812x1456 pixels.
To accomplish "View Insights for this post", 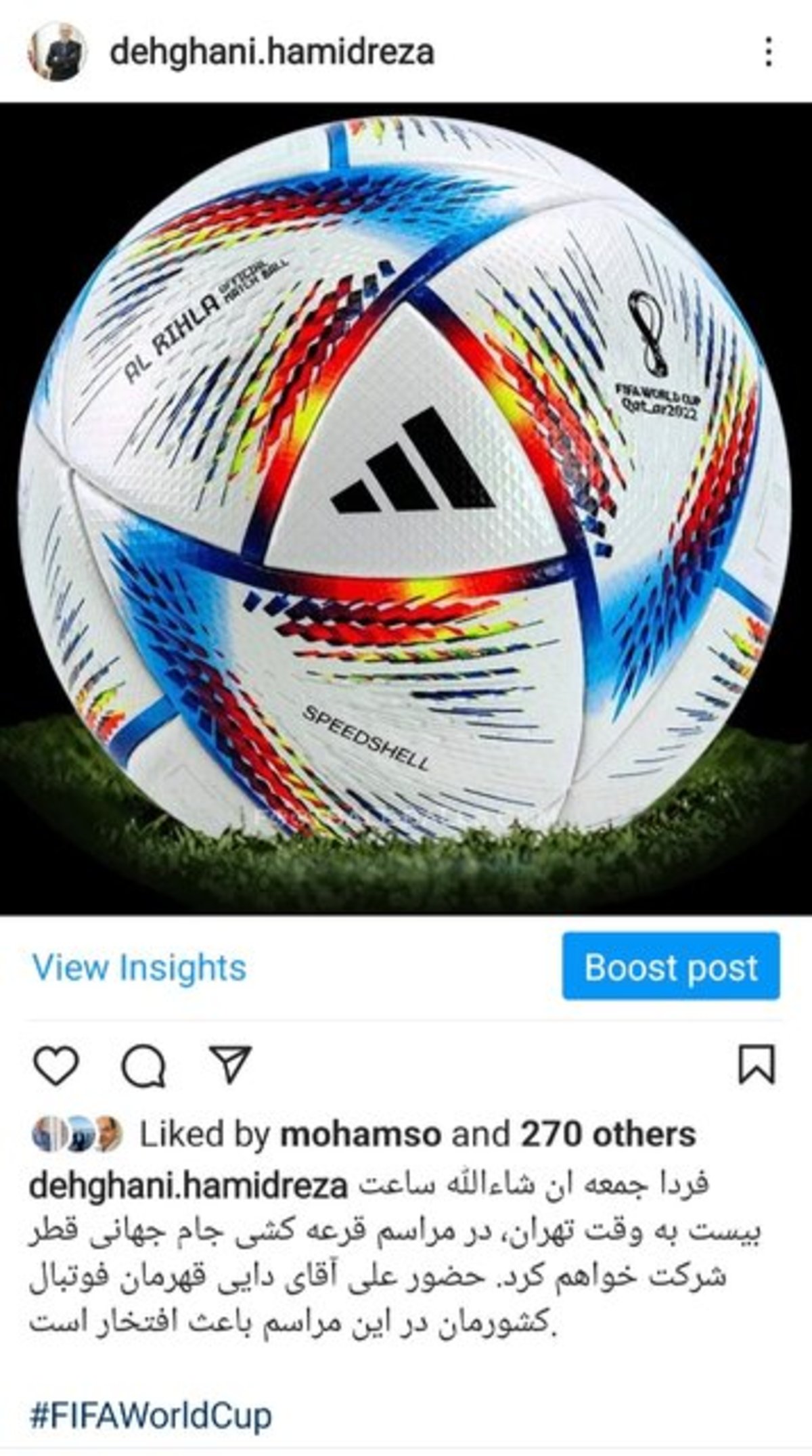I will tap(139, 967).
